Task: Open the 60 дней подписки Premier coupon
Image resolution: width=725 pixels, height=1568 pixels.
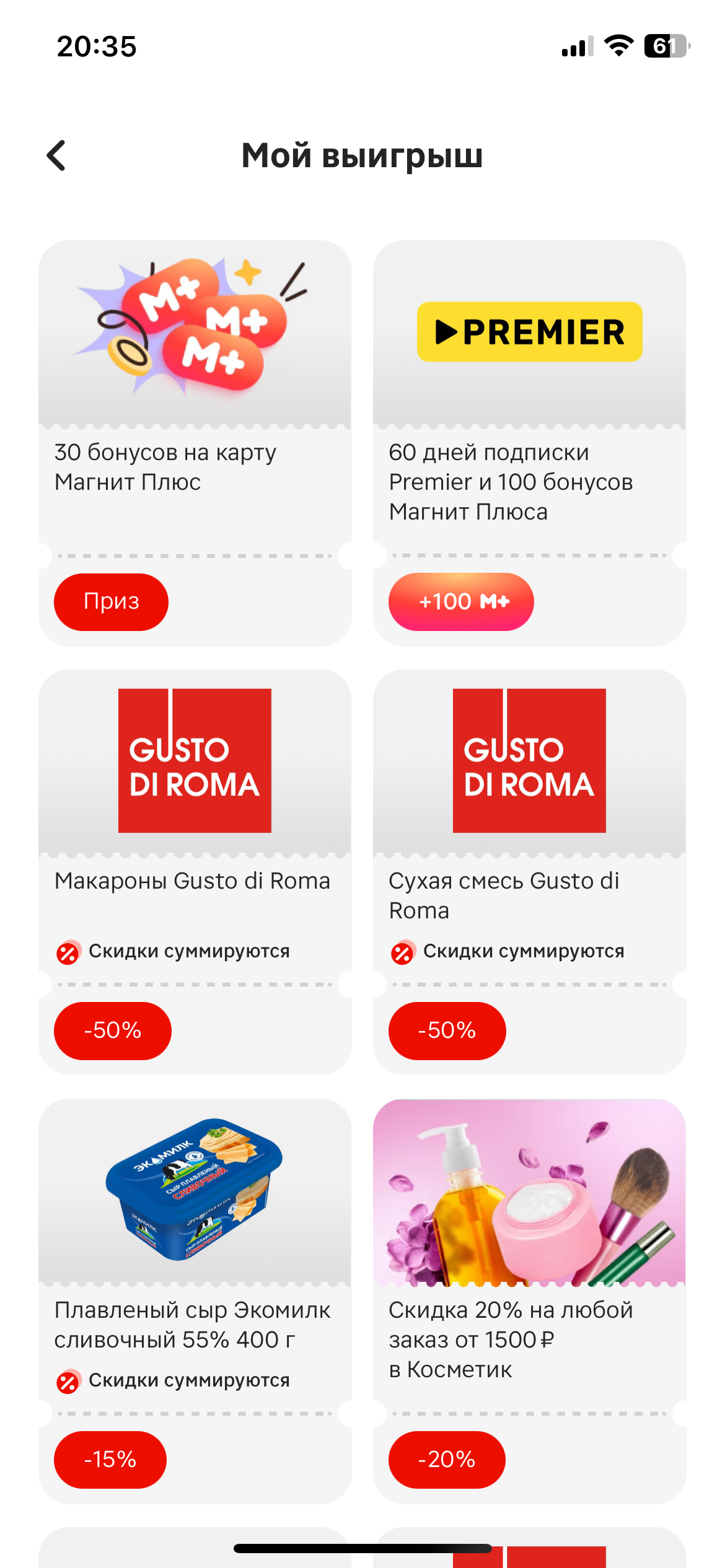Action: pyautogui.click(x=529, y=443)
